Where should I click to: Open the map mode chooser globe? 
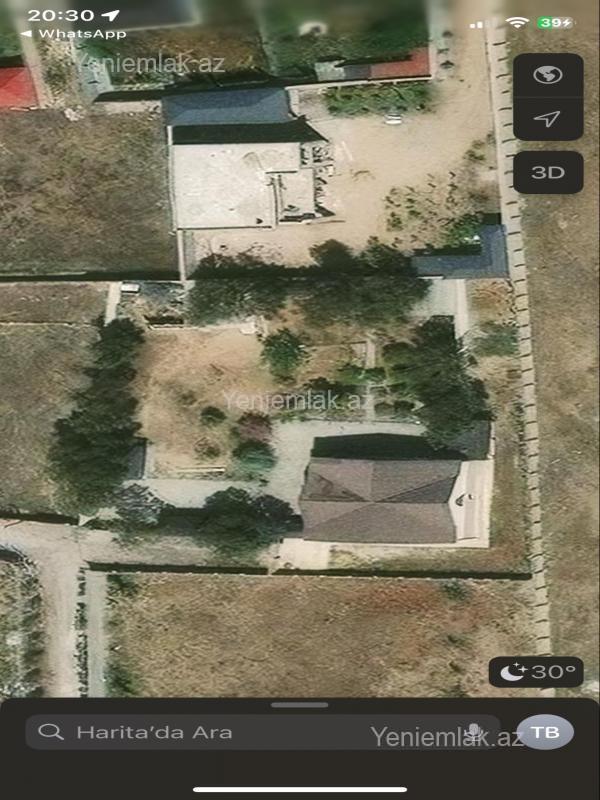[547, 75]
